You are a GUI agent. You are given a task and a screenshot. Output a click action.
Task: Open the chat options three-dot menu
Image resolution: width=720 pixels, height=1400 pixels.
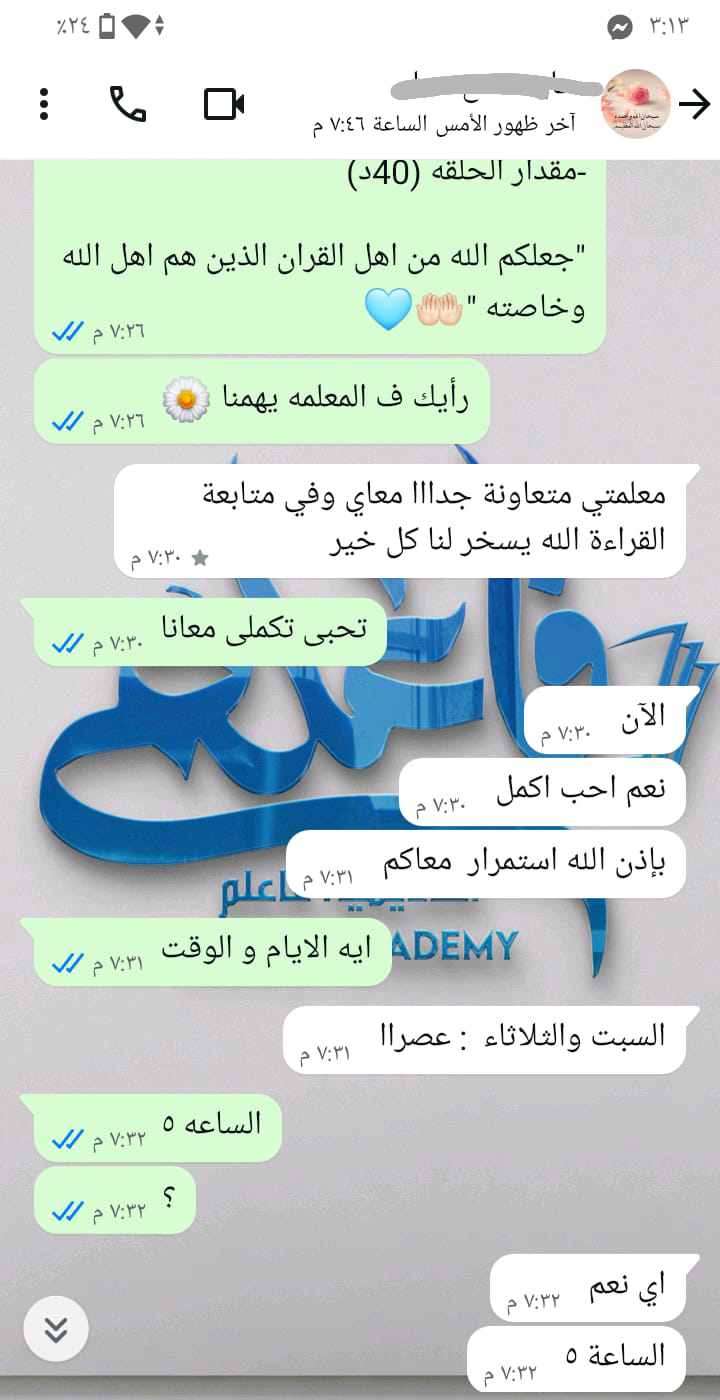(x=43, y=102)
